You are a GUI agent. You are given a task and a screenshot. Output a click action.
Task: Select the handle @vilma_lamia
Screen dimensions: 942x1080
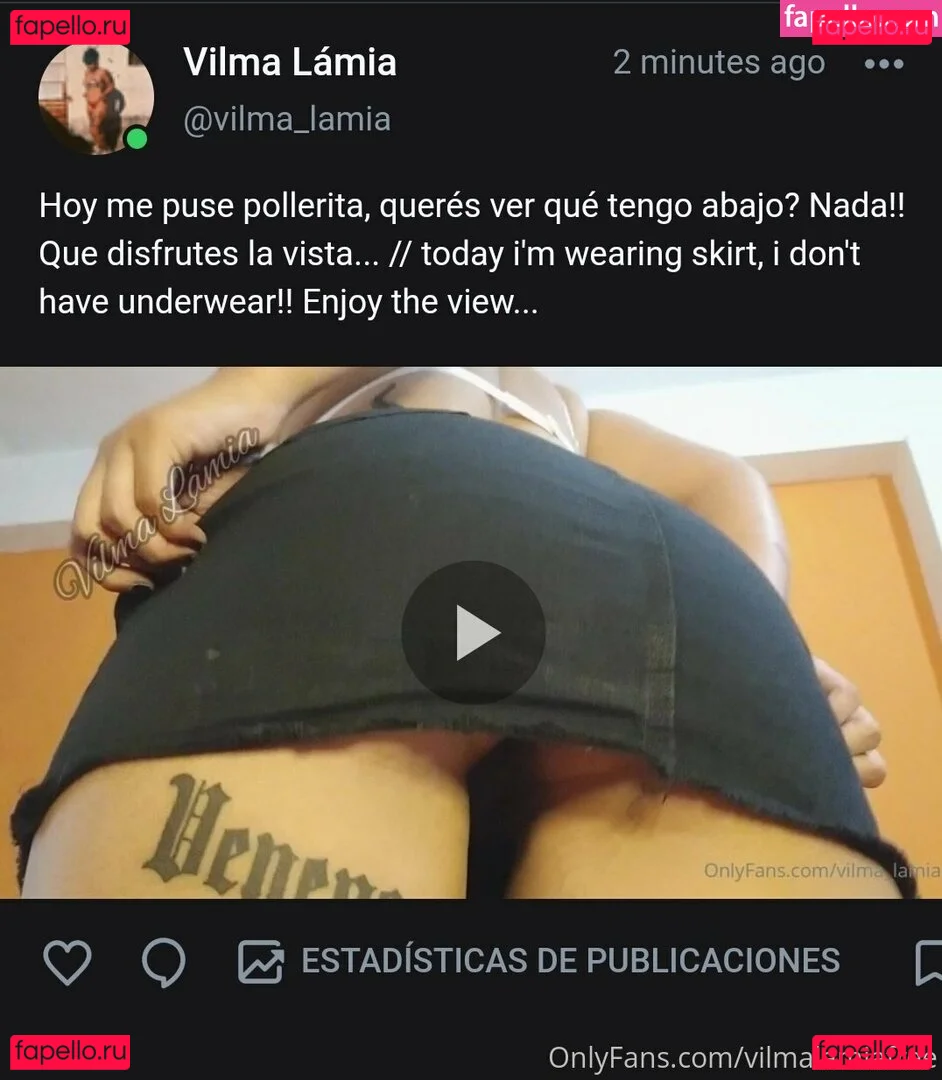(289, 119)
